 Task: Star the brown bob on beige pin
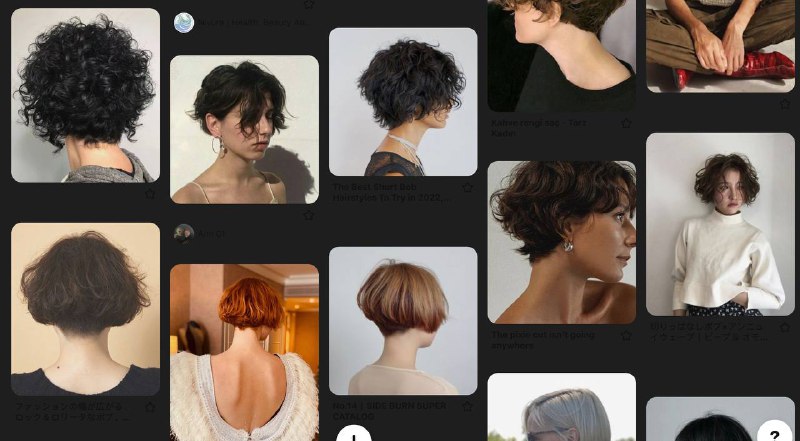150,407
